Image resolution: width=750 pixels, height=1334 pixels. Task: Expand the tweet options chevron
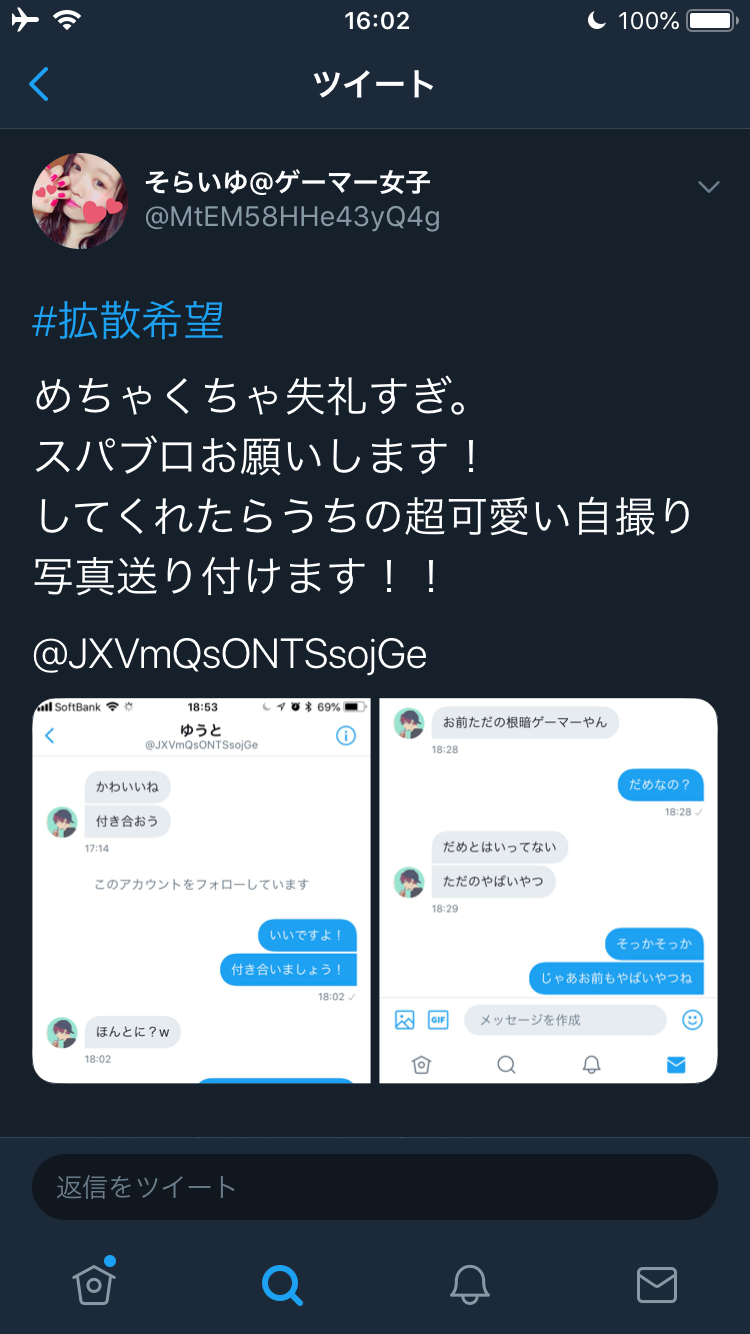[708, 187]
